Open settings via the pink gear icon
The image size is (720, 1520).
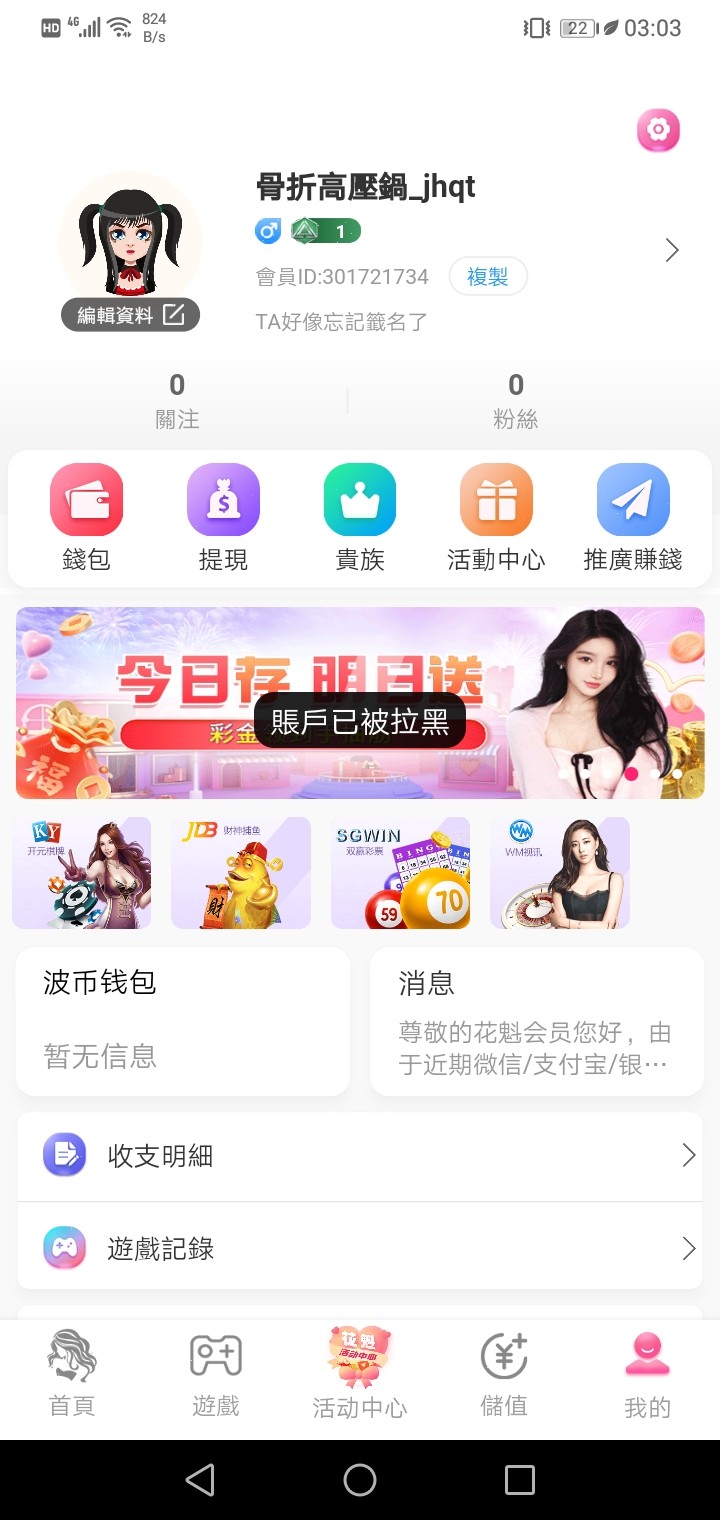point(658,130)
